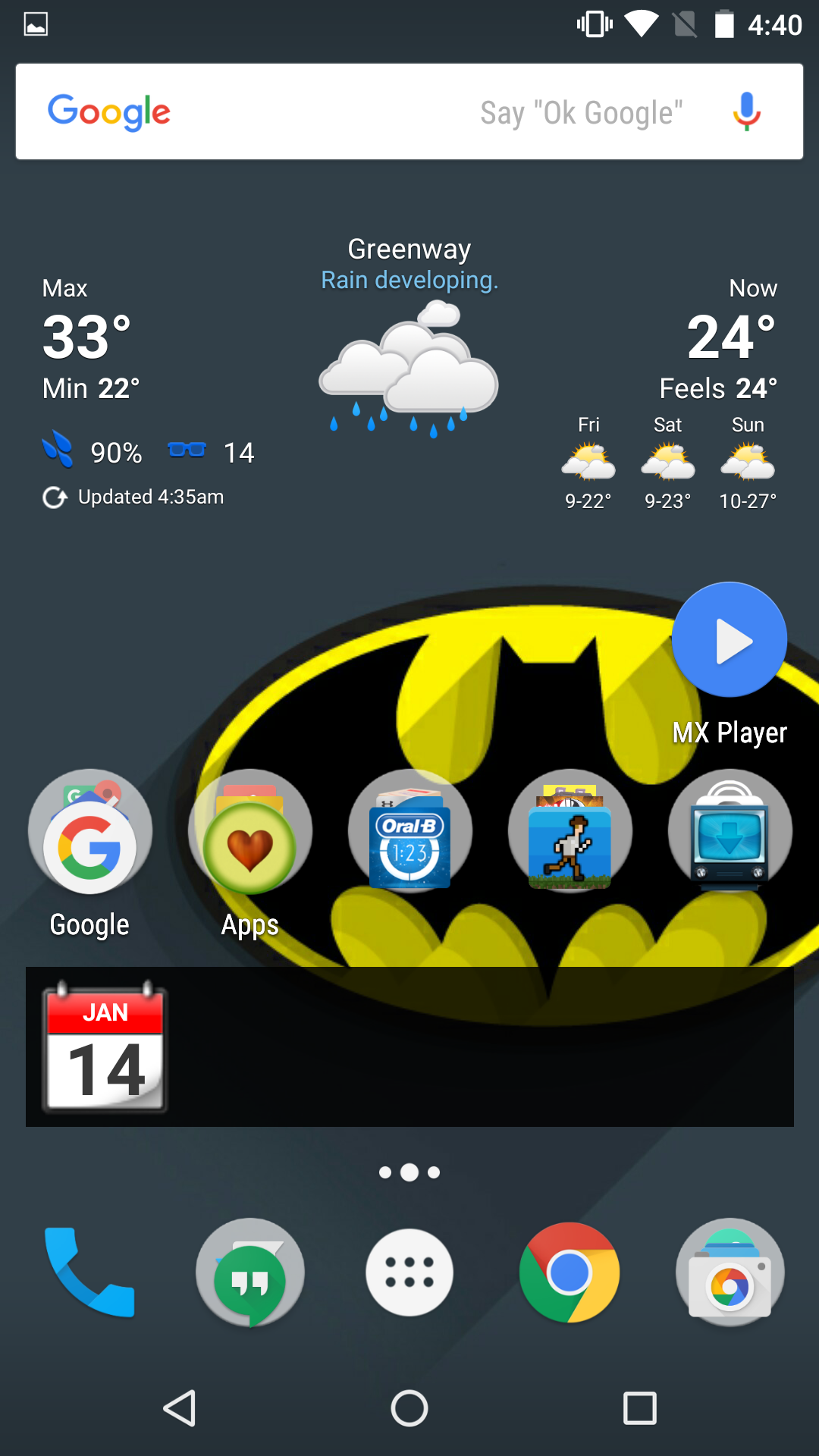Open the camera folder in dock
The height and width of the screenshot is (1456, 819).
pos(730,1272)
